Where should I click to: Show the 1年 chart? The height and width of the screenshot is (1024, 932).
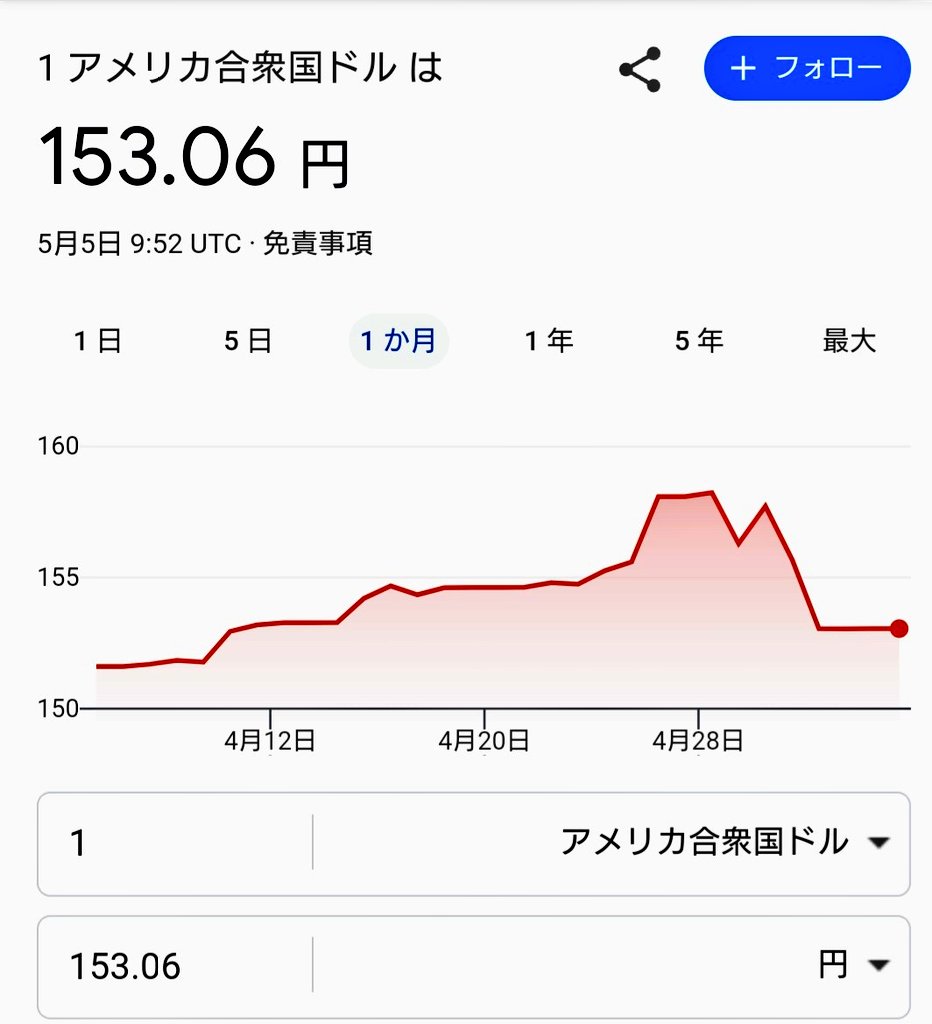549,341
